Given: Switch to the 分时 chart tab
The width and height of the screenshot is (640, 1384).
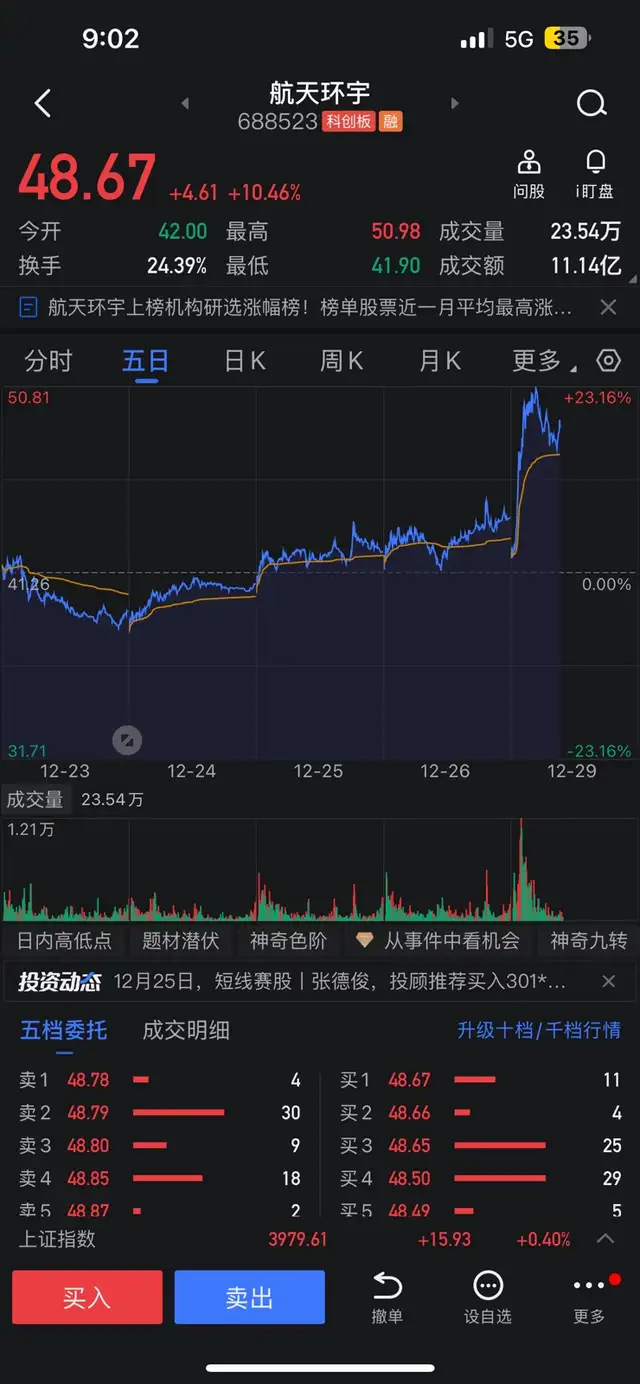Looking at the screenshot, I should [48, 361].
